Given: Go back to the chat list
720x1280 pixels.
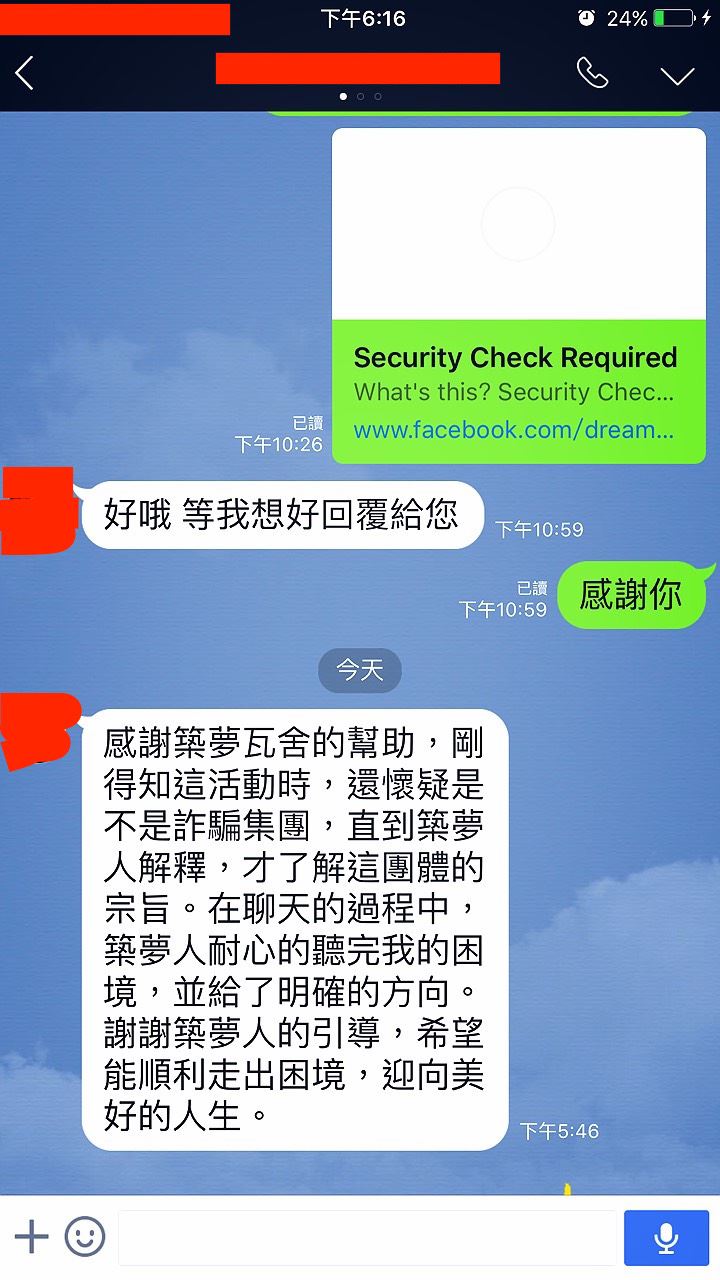Looking at the screenshot, I should click(x=25, y=74).
